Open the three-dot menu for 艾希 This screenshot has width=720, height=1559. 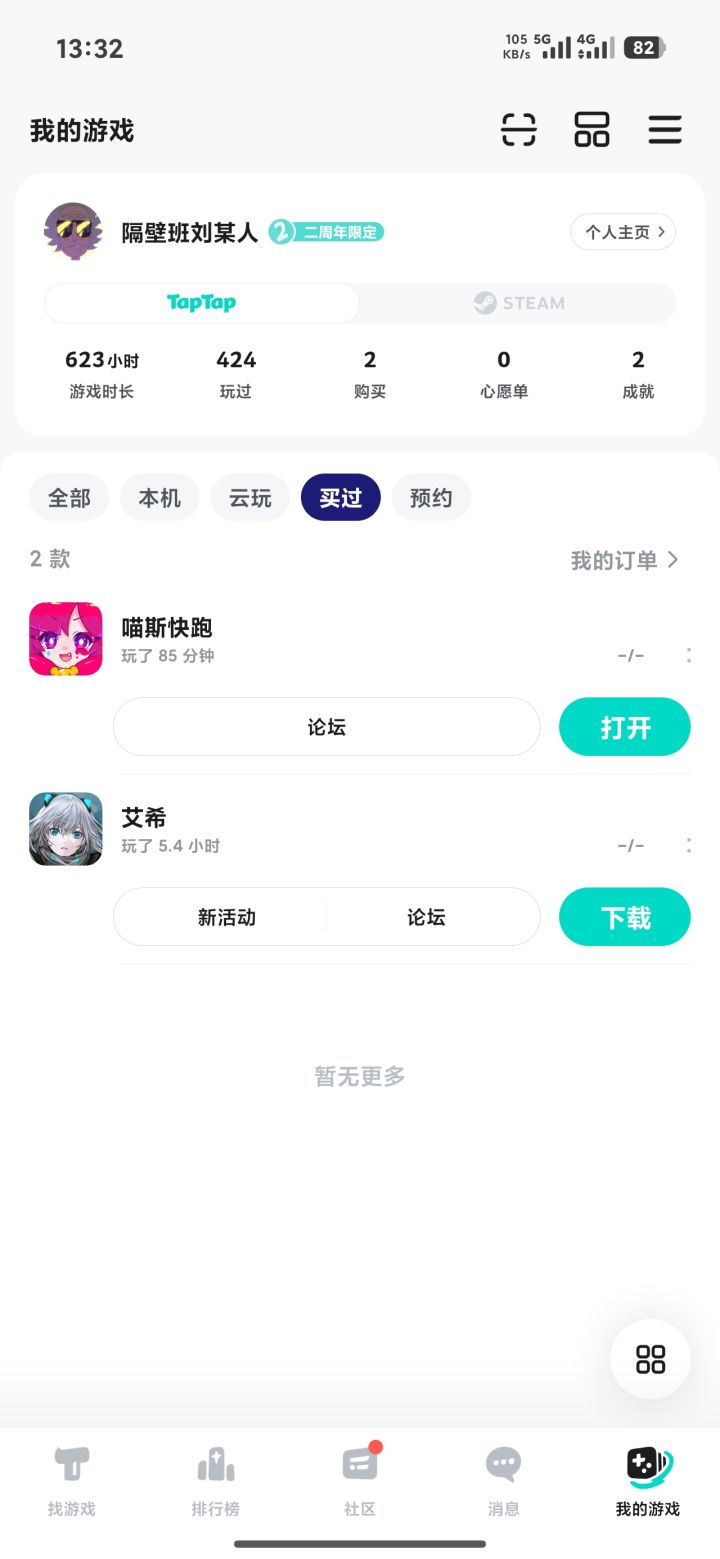click(x=689, y=845)
